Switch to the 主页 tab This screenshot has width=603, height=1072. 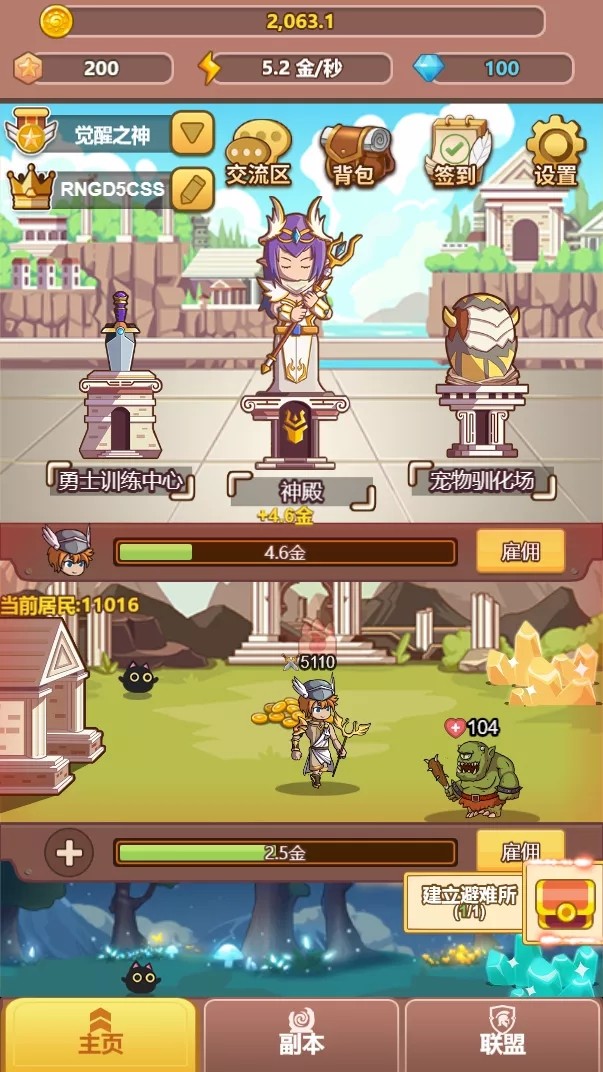(x=100, y=1035)
